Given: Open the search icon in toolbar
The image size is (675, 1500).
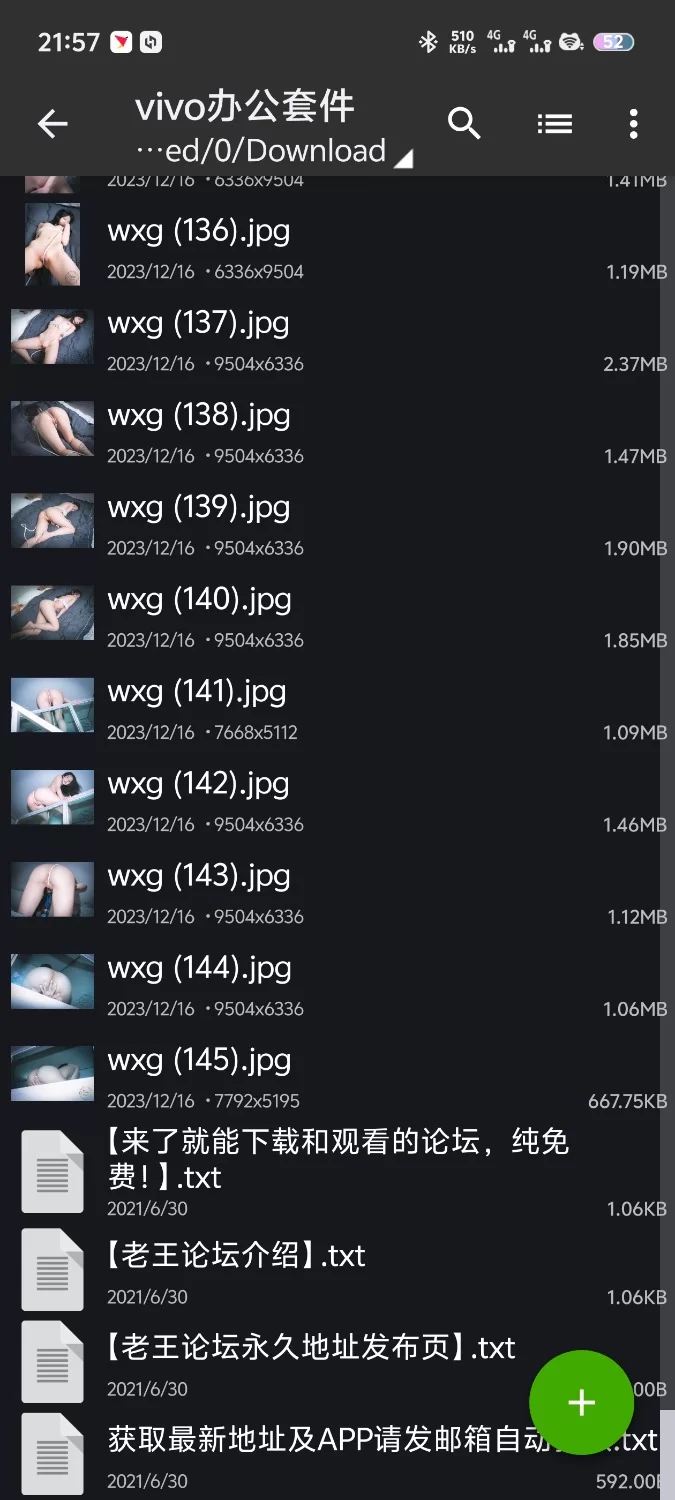Looking at the screenshot, I should [464, 124].
